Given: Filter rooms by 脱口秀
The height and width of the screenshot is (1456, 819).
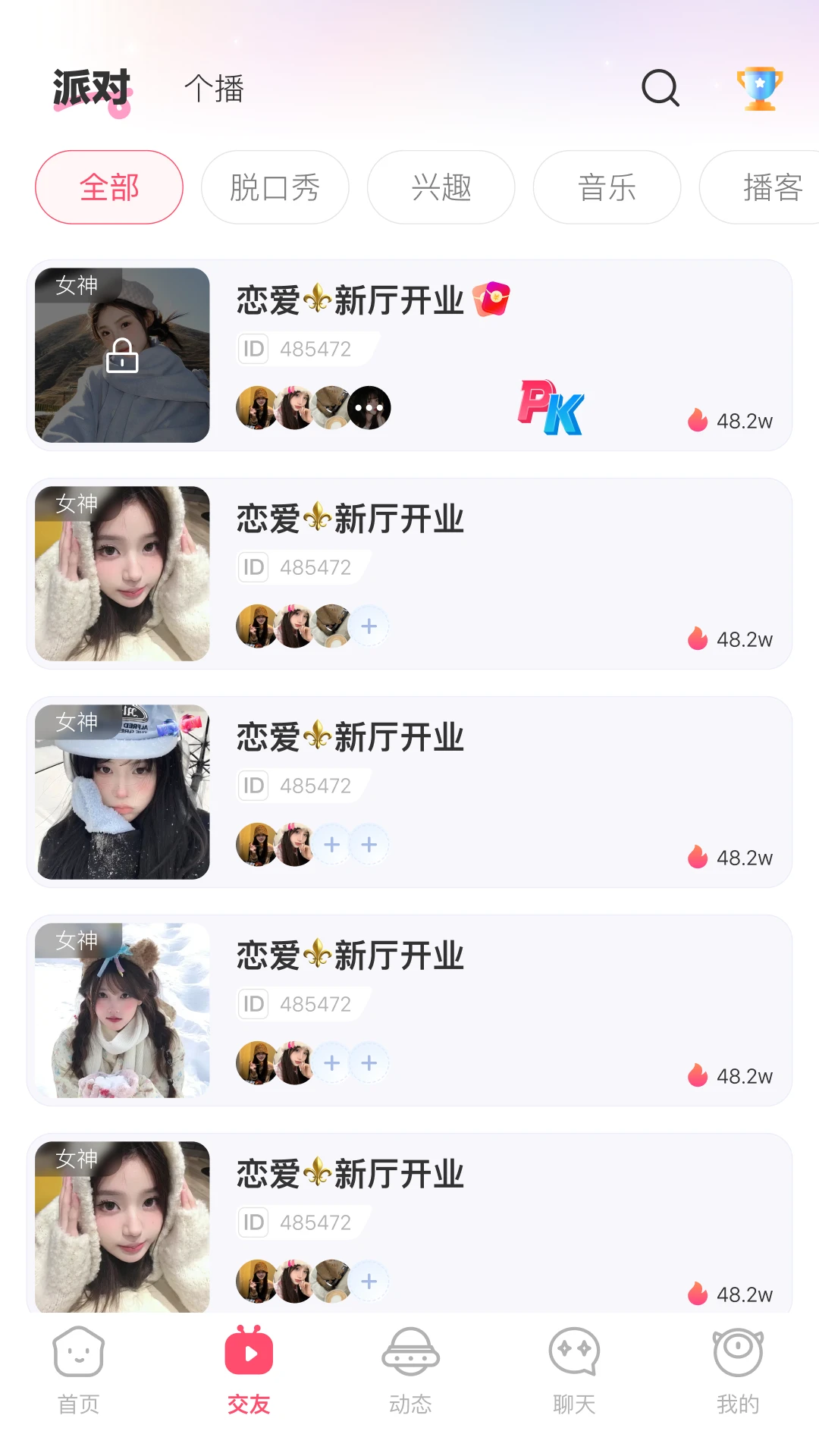Looking at the screenshot, I should point(275,187).
